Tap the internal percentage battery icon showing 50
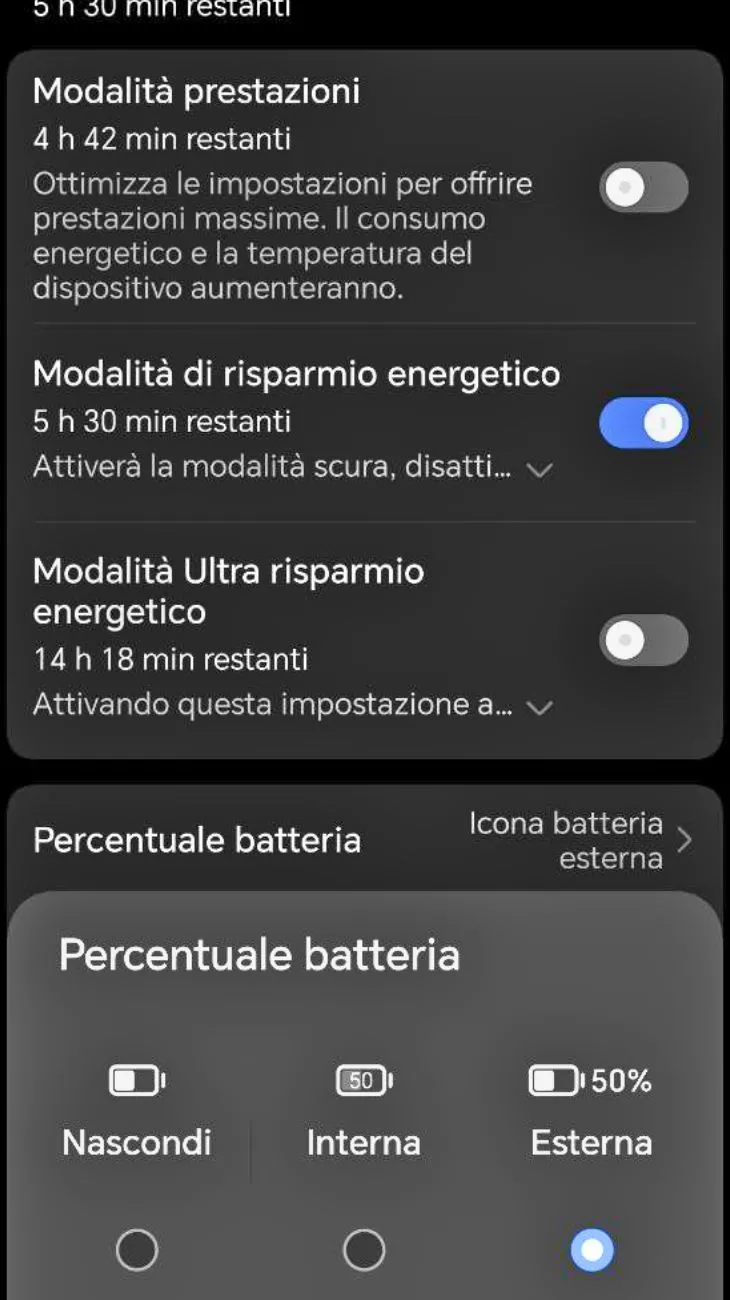The image size is (730, 1300). (363, 1080)
